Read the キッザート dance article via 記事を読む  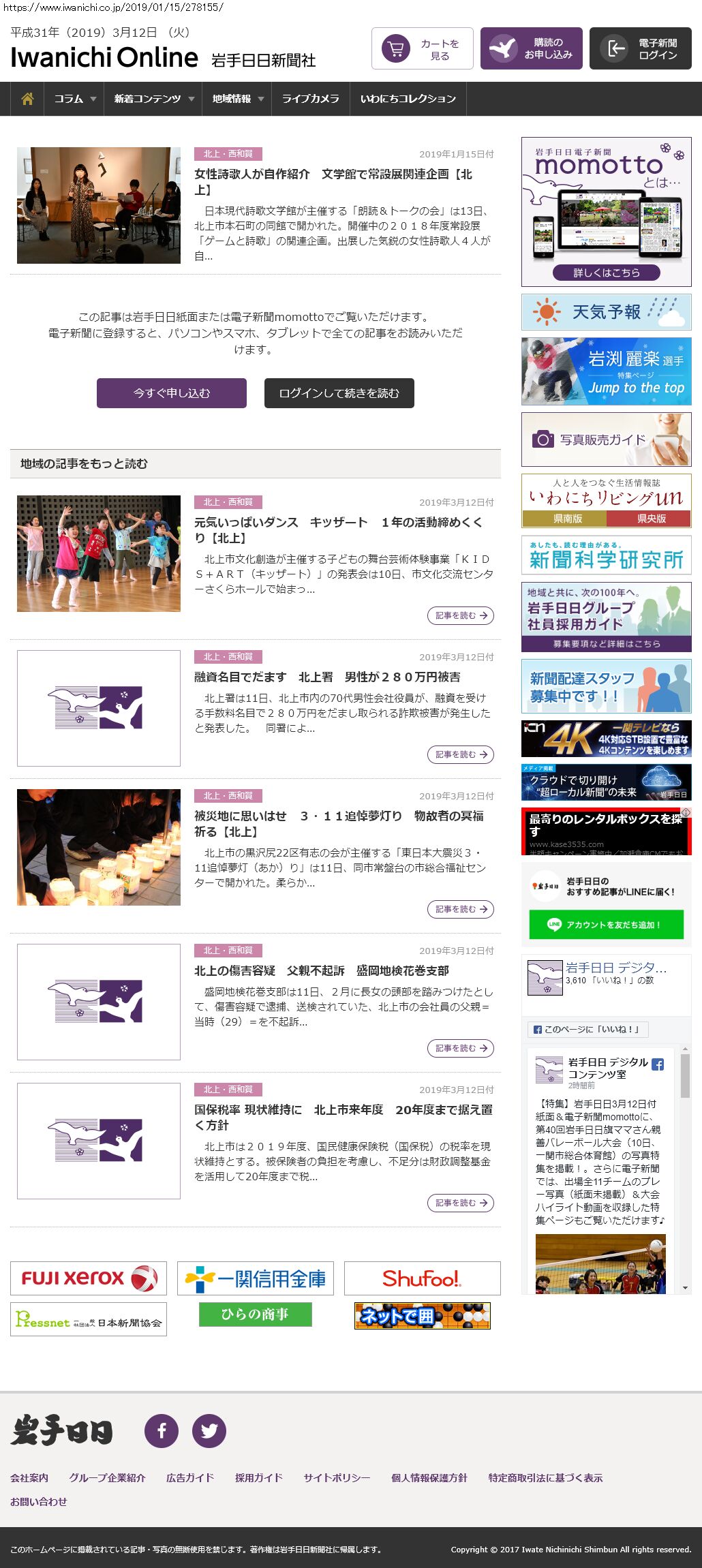(x=461, y=615)
